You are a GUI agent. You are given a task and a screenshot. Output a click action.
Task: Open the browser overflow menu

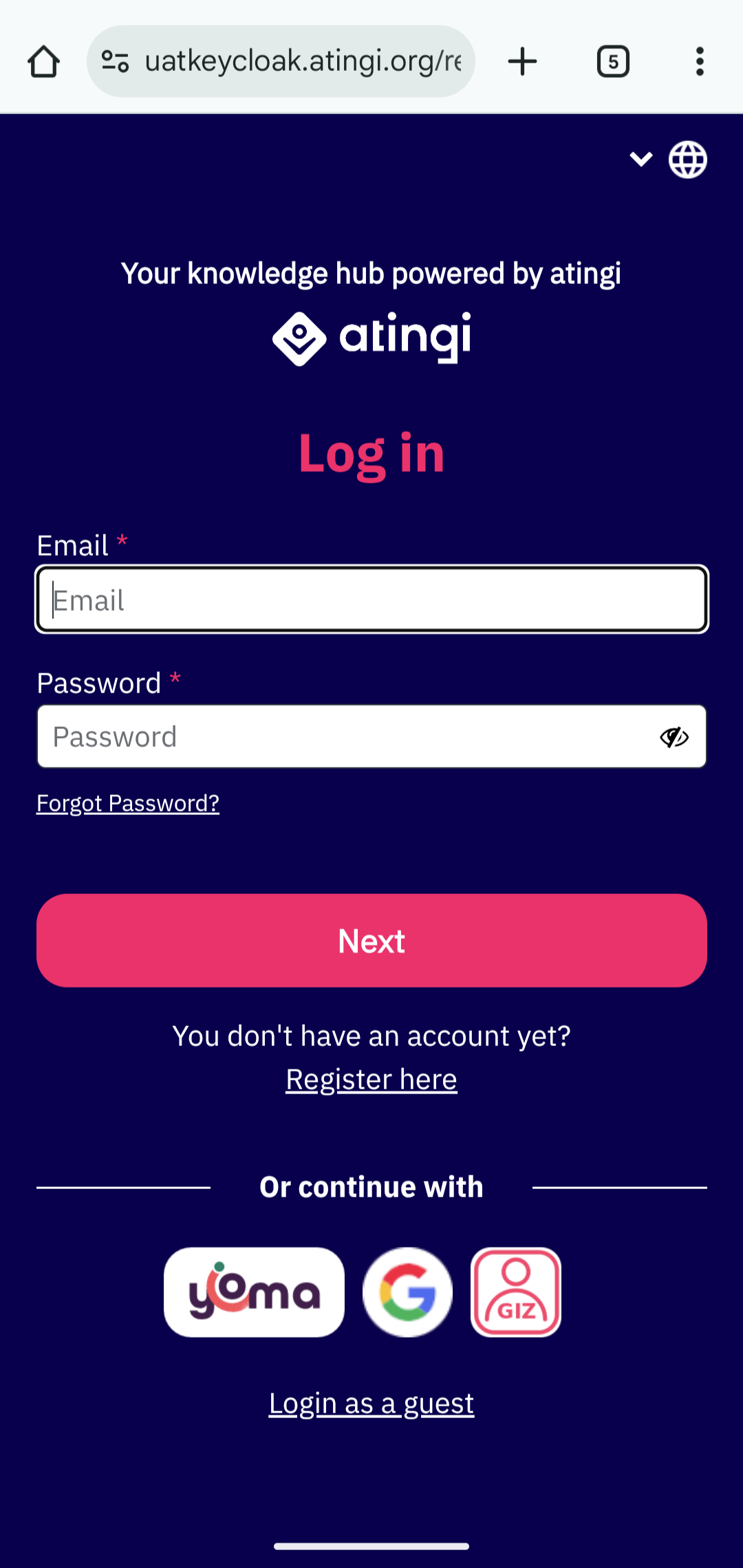tap(700, 62)
